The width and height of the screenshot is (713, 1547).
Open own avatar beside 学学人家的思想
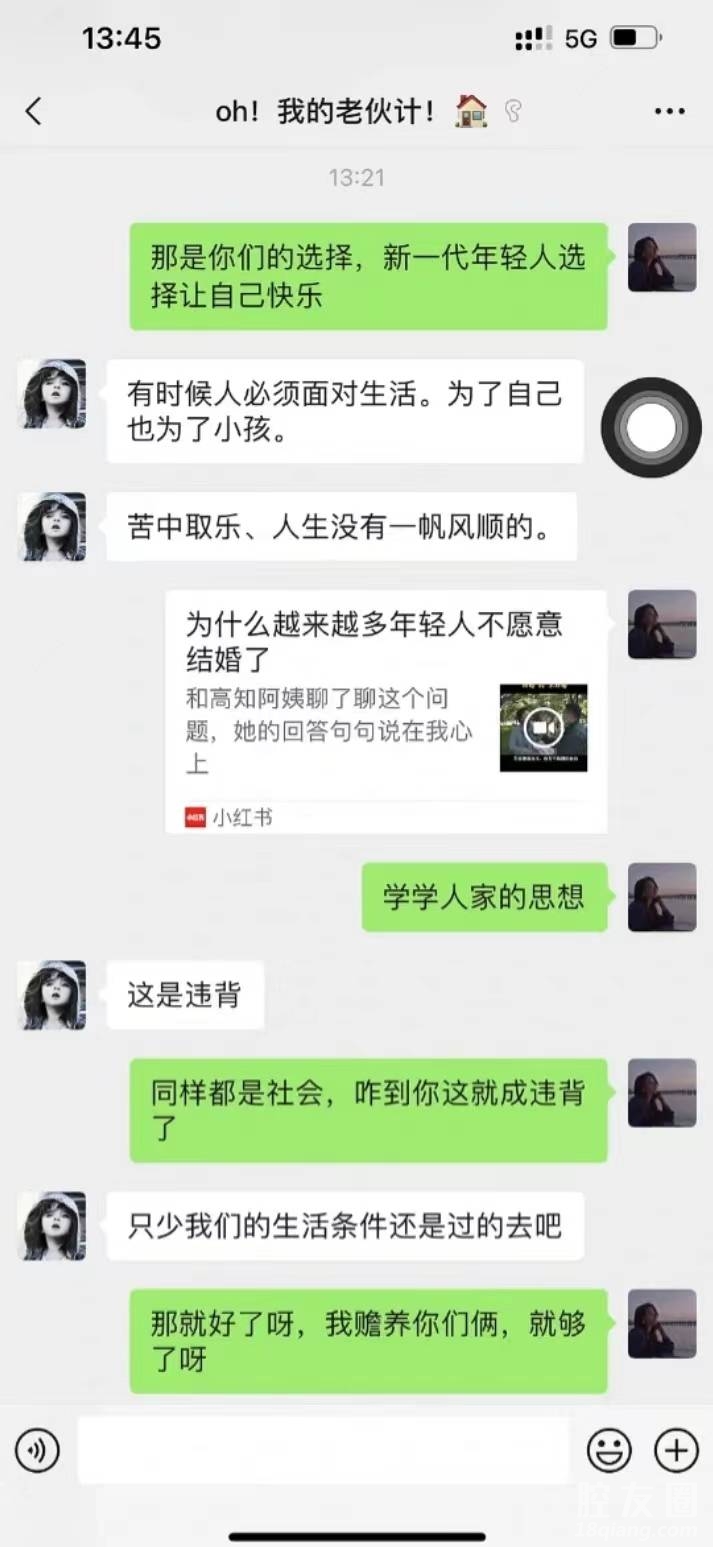pos(661,897)
